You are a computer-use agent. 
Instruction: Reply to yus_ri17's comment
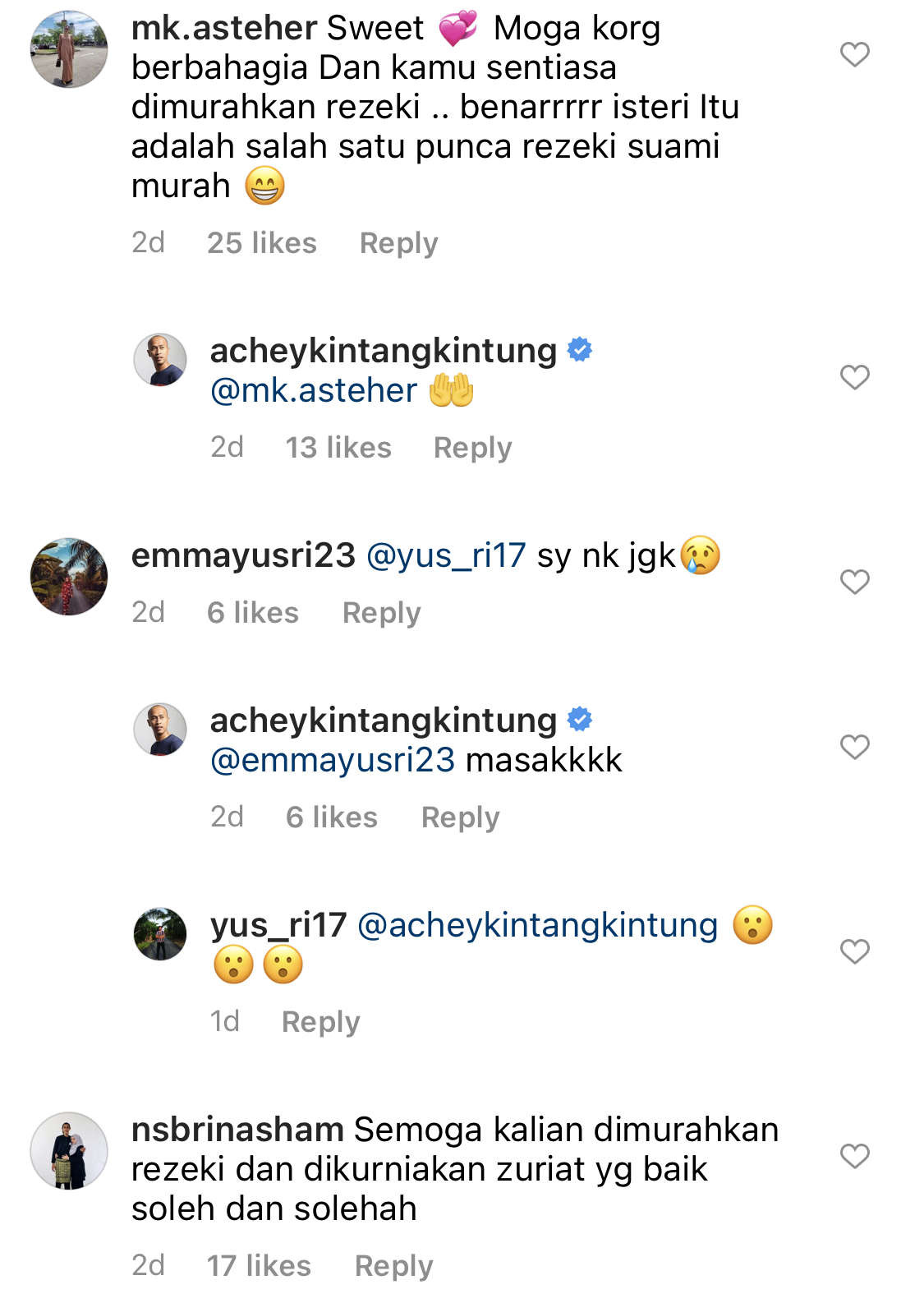coord(320,1022)
